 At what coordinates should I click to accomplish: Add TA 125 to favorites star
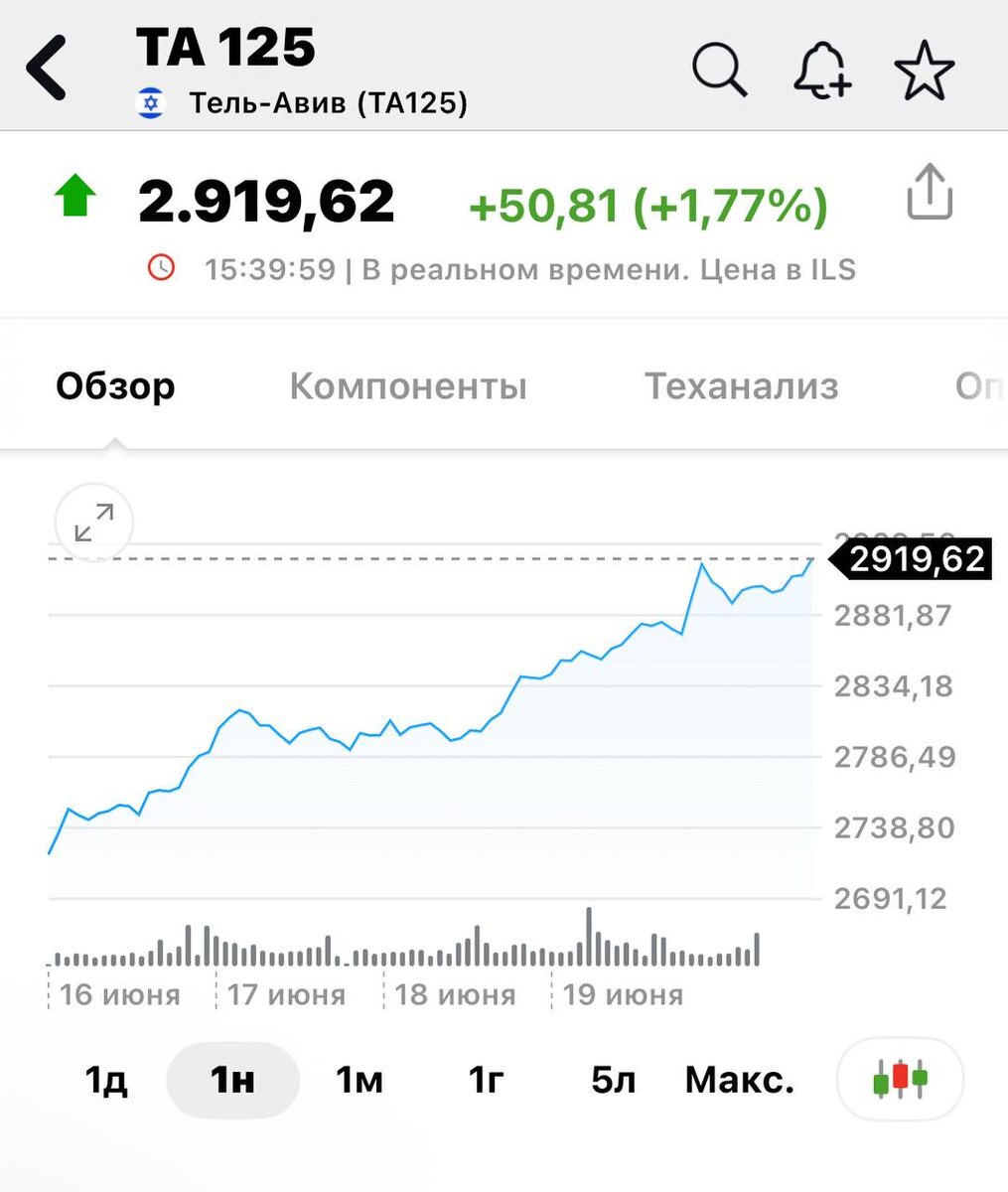point(924,70)
